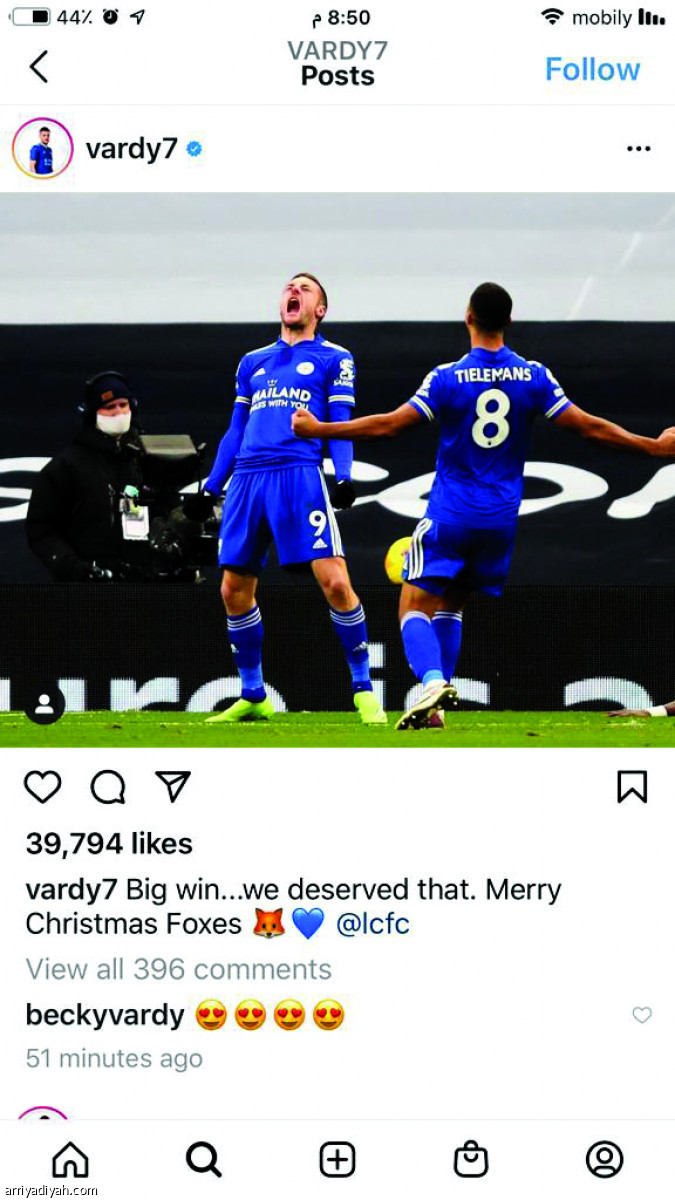Go to my Profile tab
675x1200 pixels.
[x=604, y=1160]
